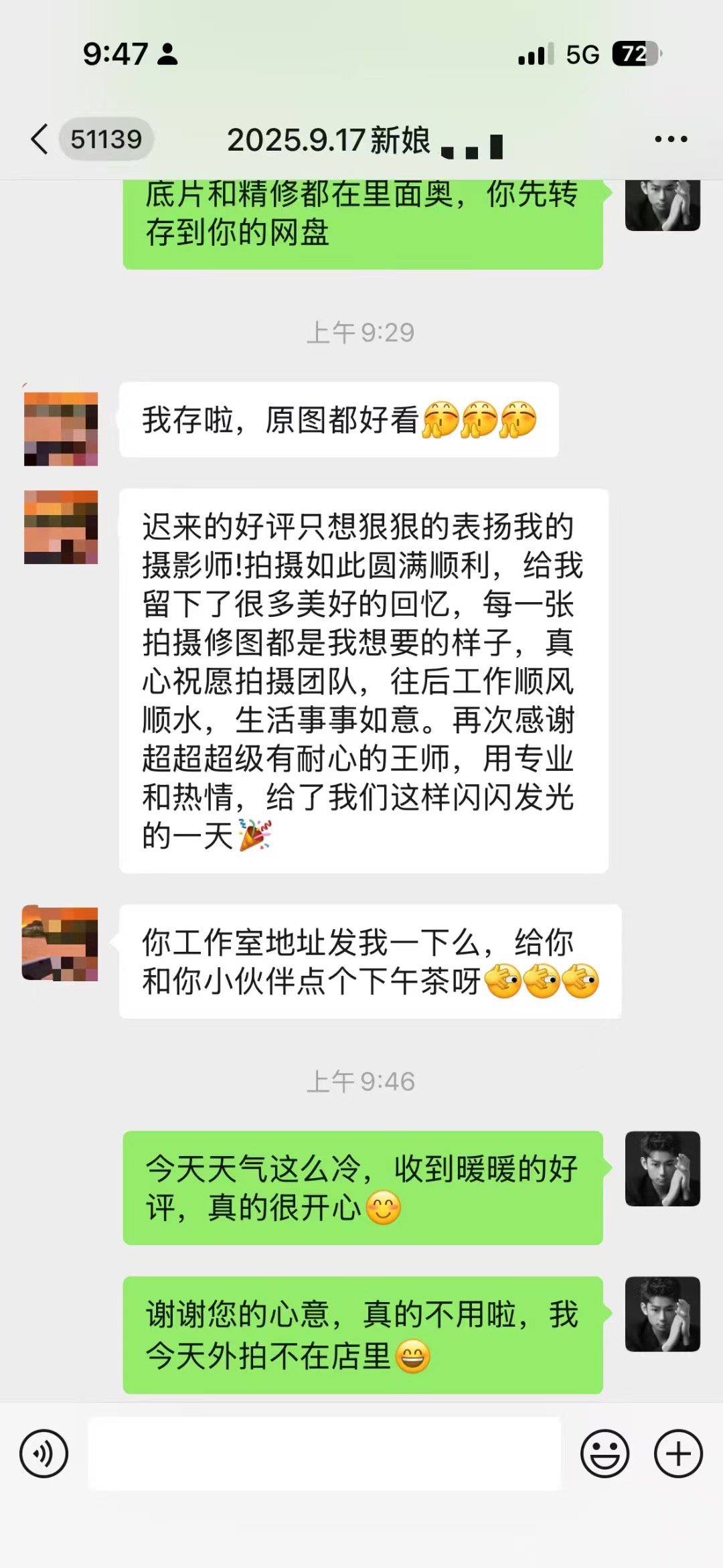Open the chat's three-dot menu
723x1568 pixels.
(x=671, y=139)
